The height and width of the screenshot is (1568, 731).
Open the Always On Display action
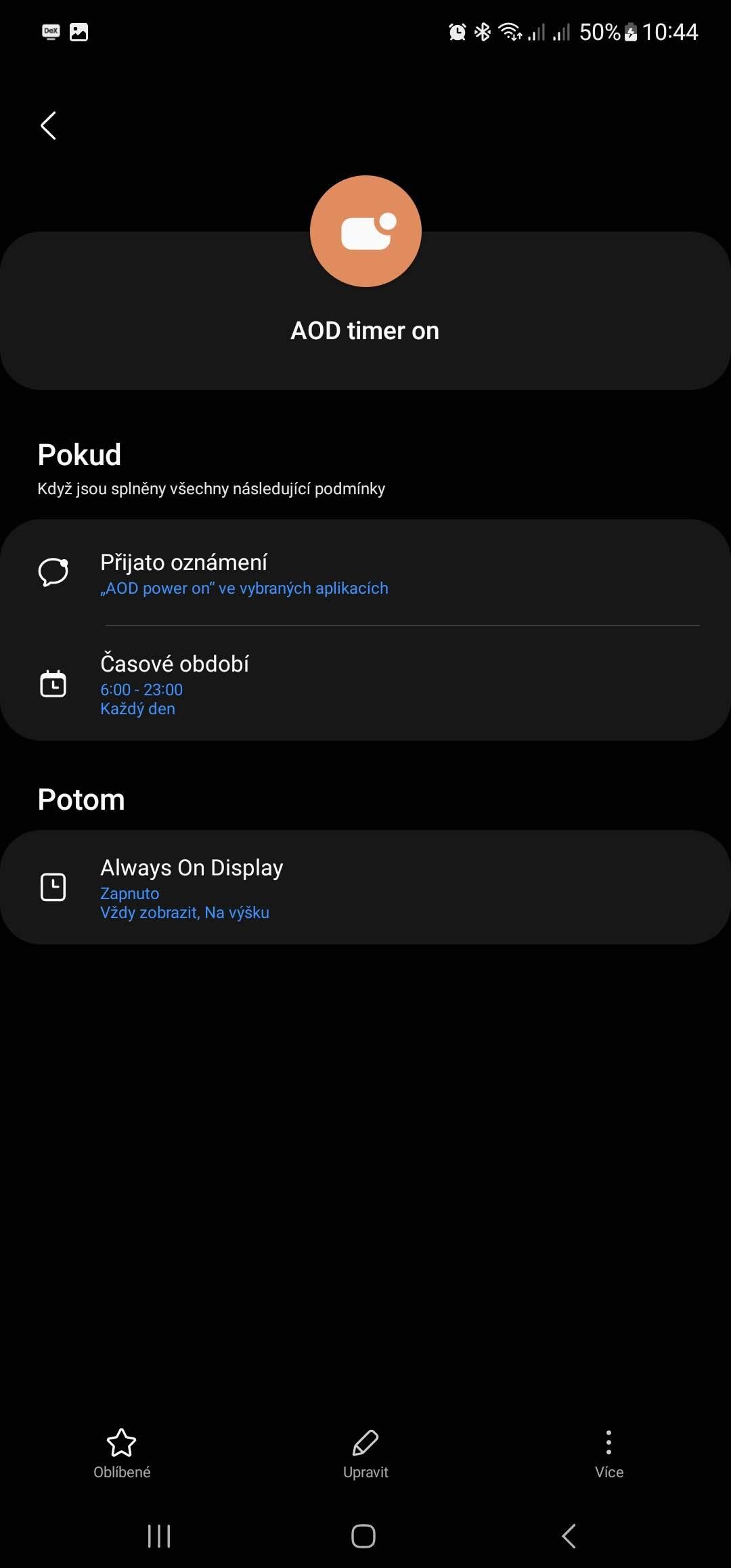click(x=365, y=888)
